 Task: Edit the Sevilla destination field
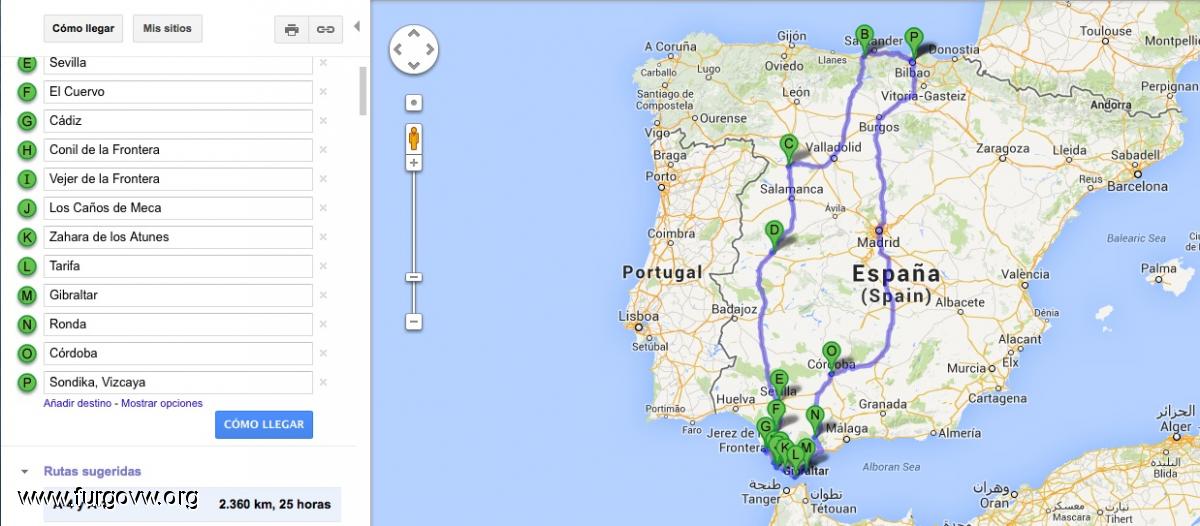[x=178, y=63]
